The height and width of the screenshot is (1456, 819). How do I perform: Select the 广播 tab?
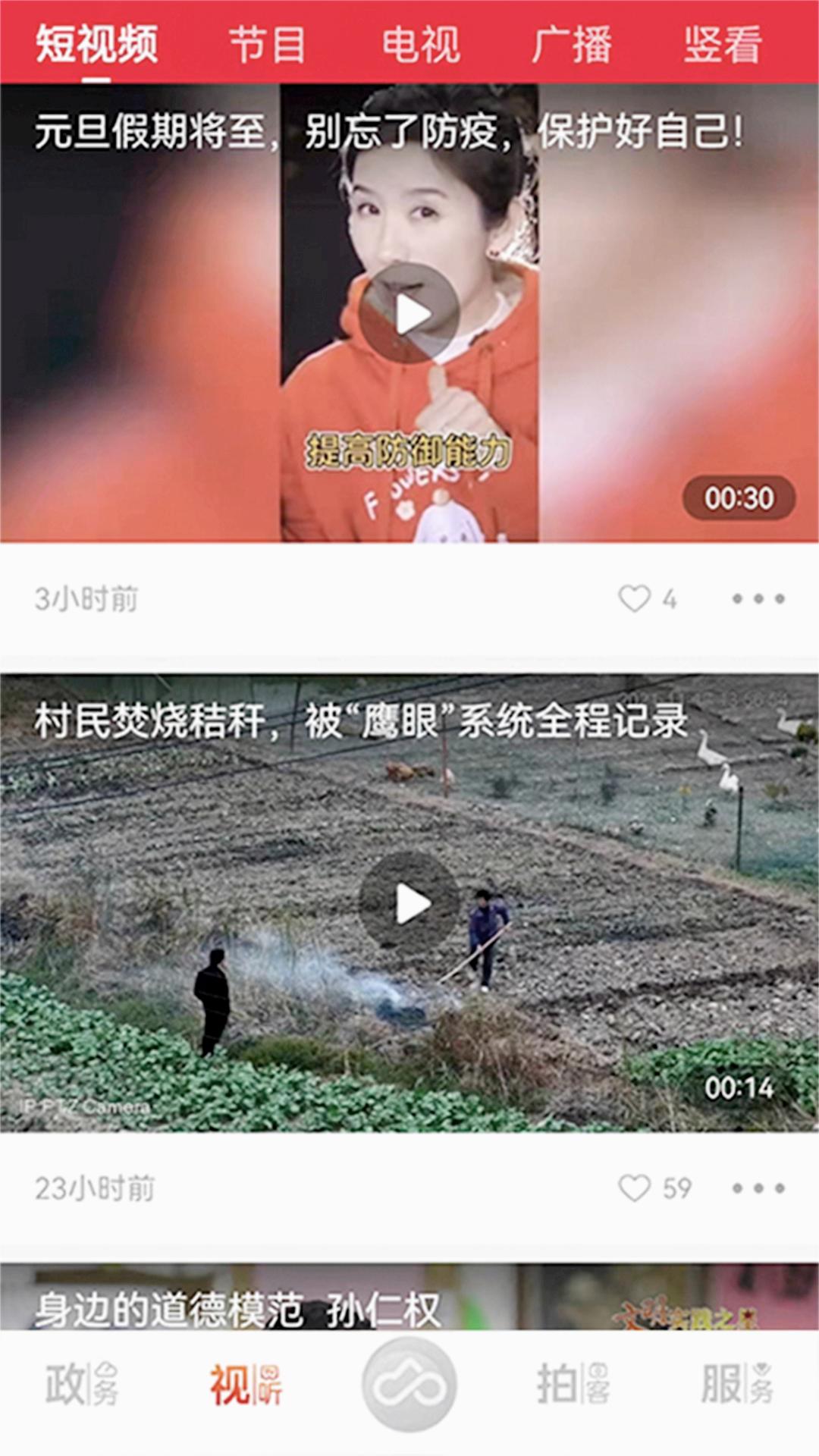[x=571, y=44]
